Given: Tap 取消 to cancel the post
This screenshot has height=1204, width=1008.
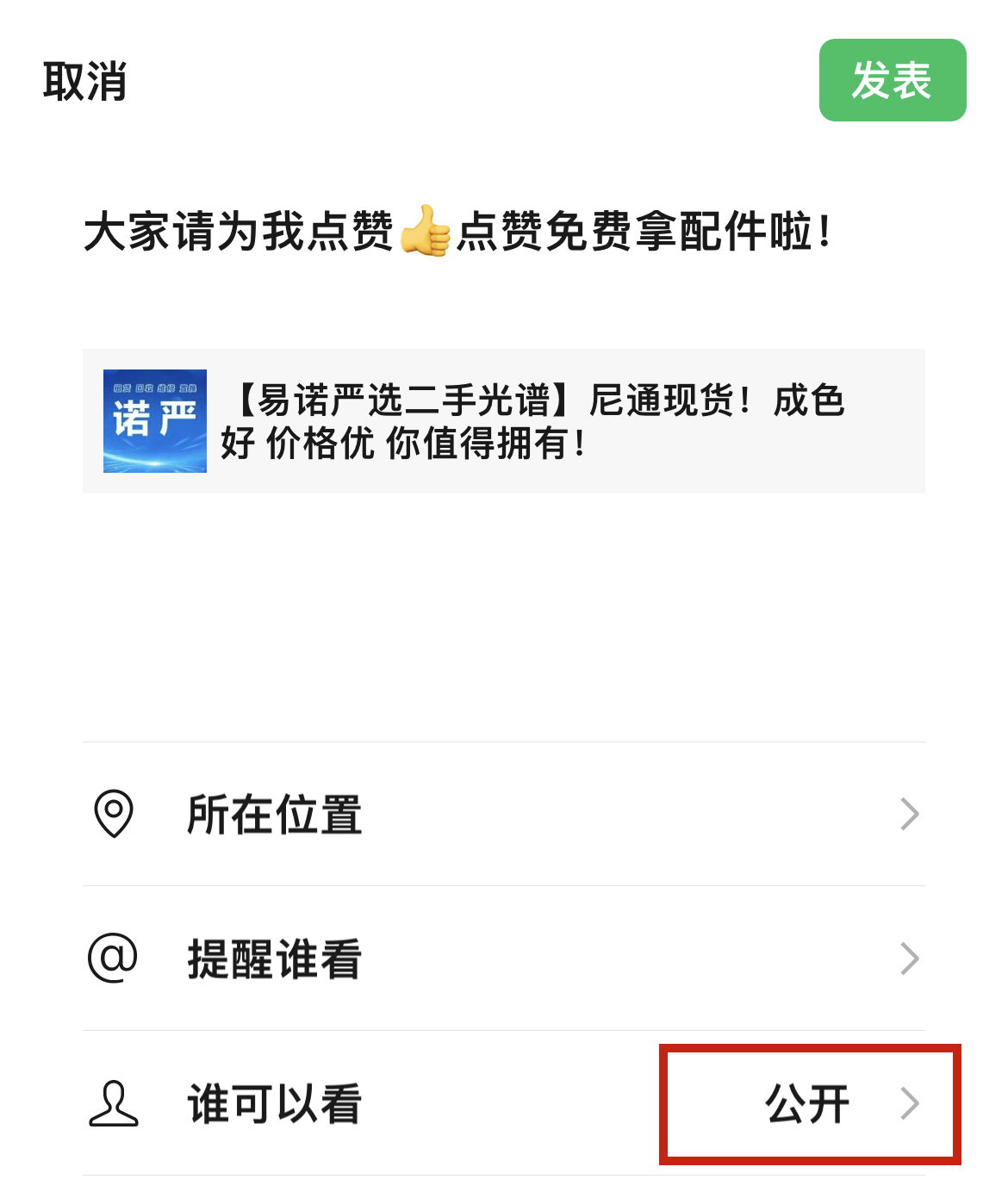Looking at the screenshot, I should pyautogui.click(x=84, y=82).
